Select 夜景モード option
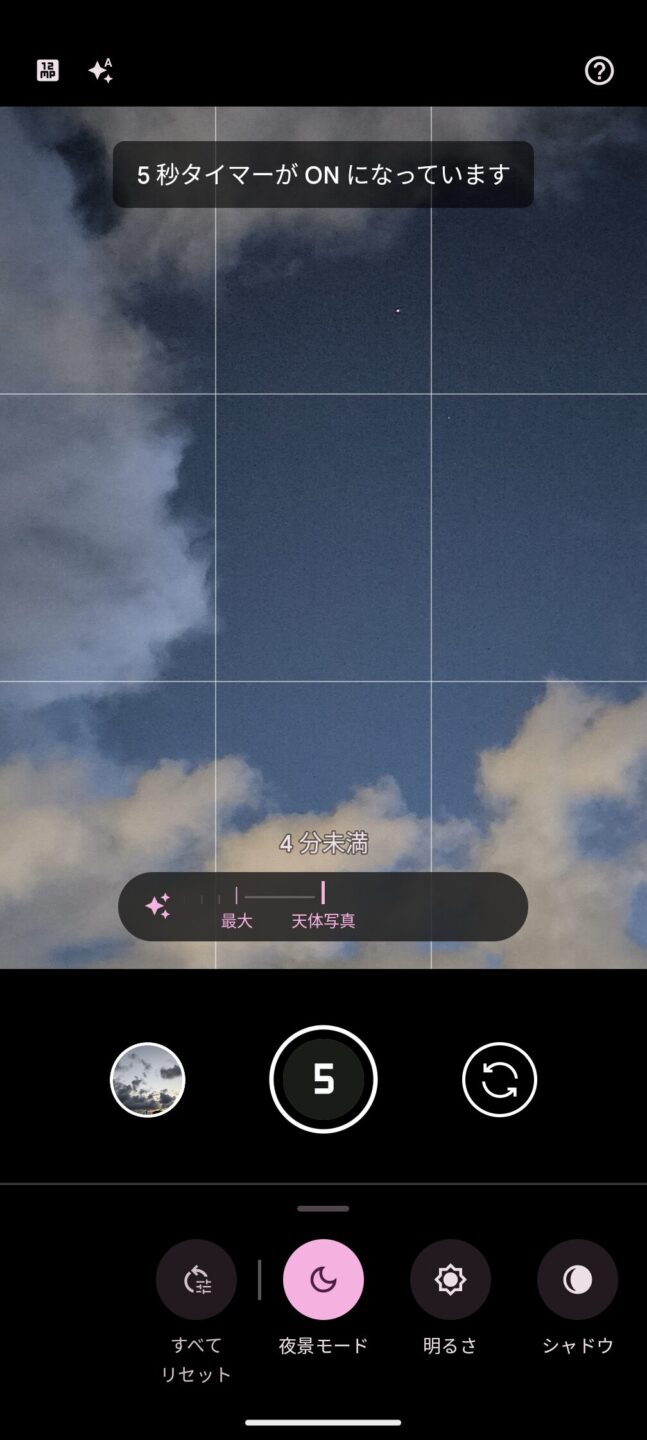The width and height of the screenshot is (647, 1440). pos(323,1280)
